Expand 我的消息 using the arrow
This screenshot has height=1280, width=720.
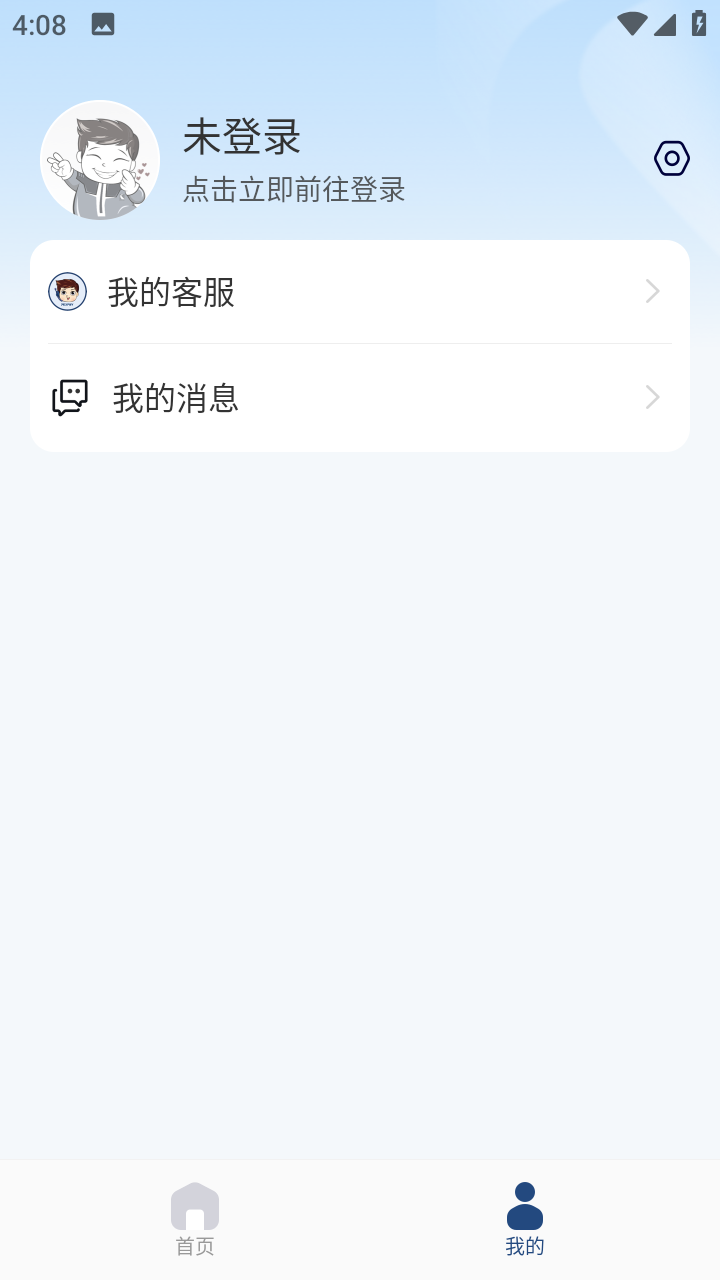(x=652, y=397)
